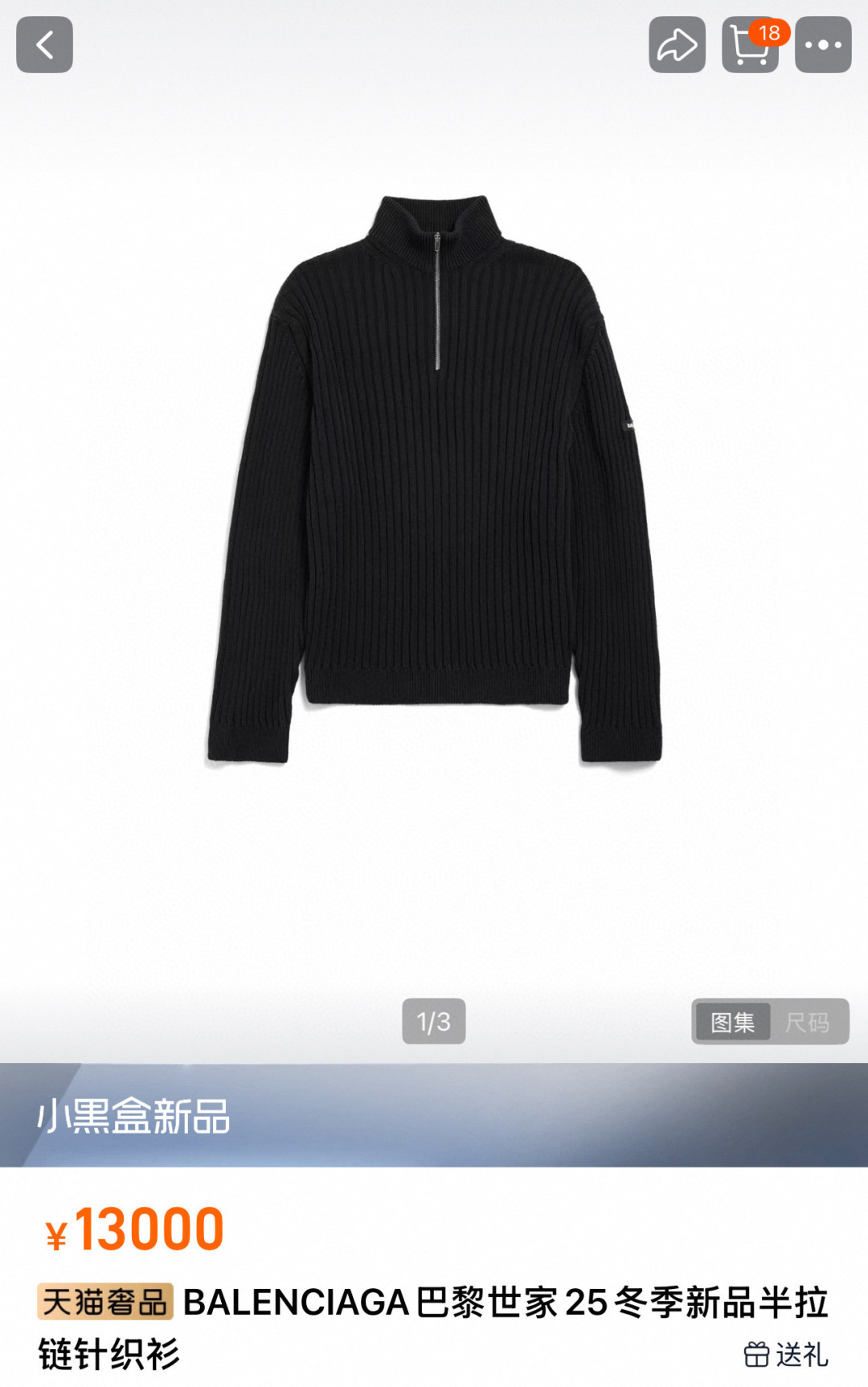
Task: Switch to the 尺码 size tab
Action: tap(807, 1022)
